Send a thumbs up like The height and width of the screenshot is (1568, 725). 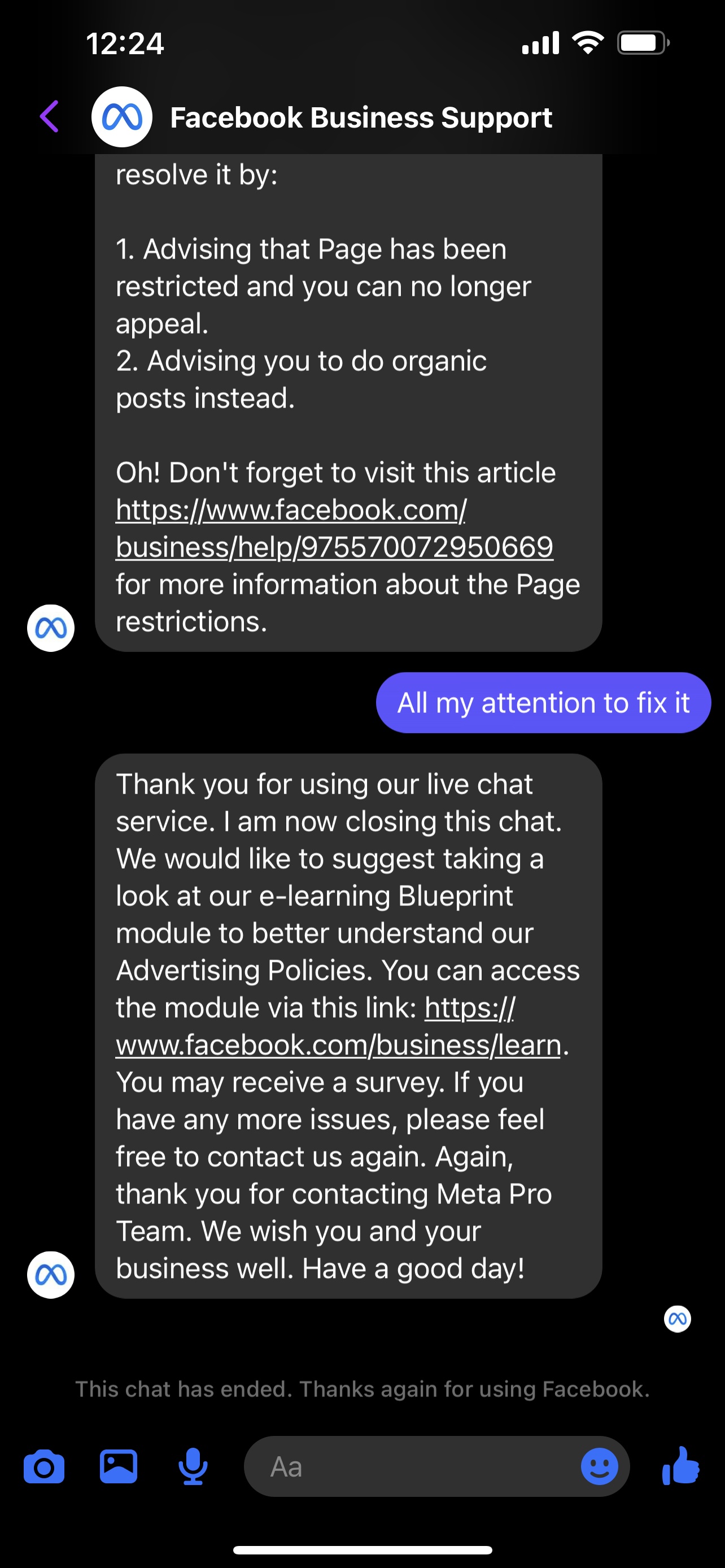click(x=680, y=1466)
